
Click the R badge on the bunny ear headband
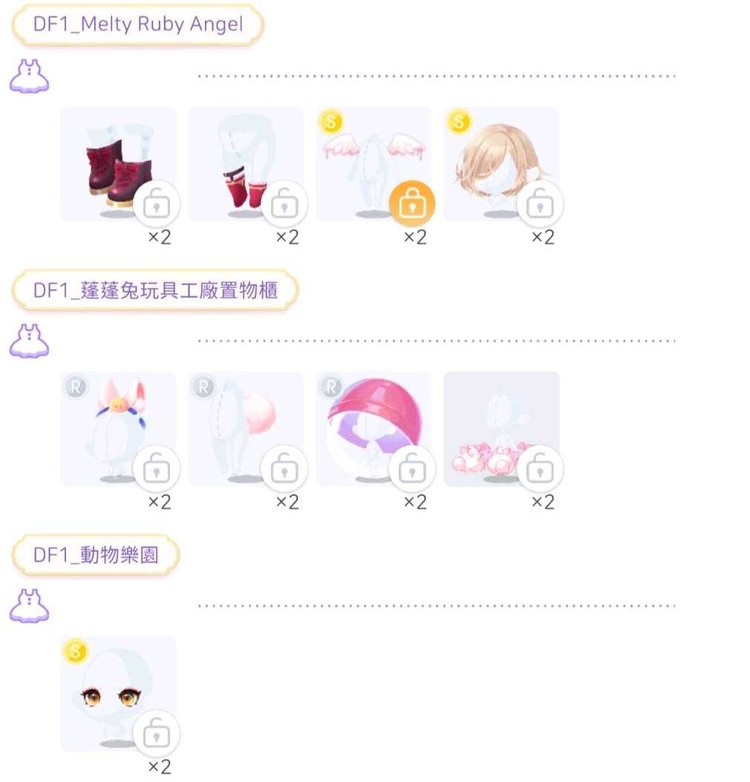pos(75,385)
